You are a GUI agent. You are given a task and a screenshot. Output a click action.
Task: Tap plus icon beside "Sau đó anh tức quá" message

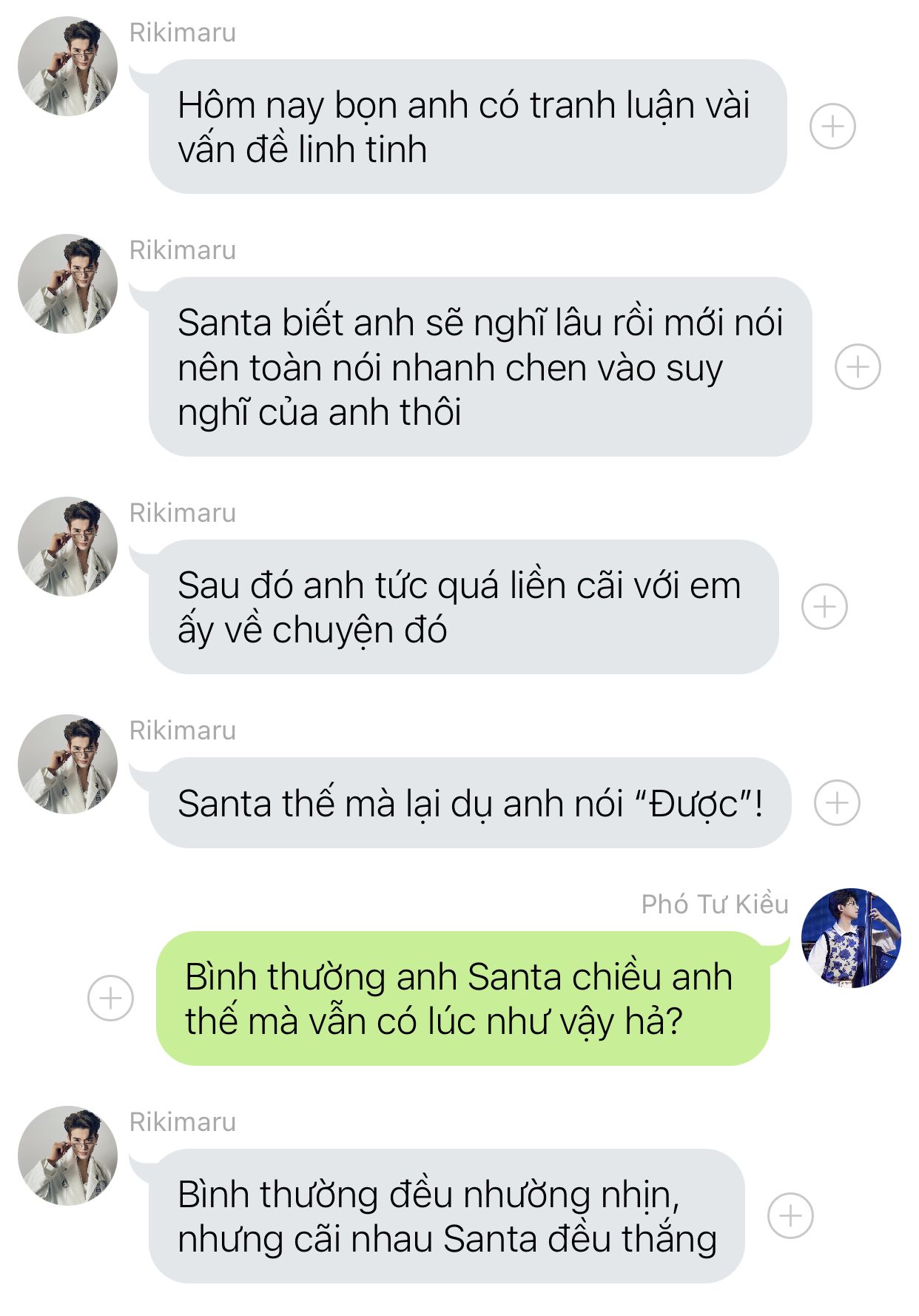coord(824,607)
